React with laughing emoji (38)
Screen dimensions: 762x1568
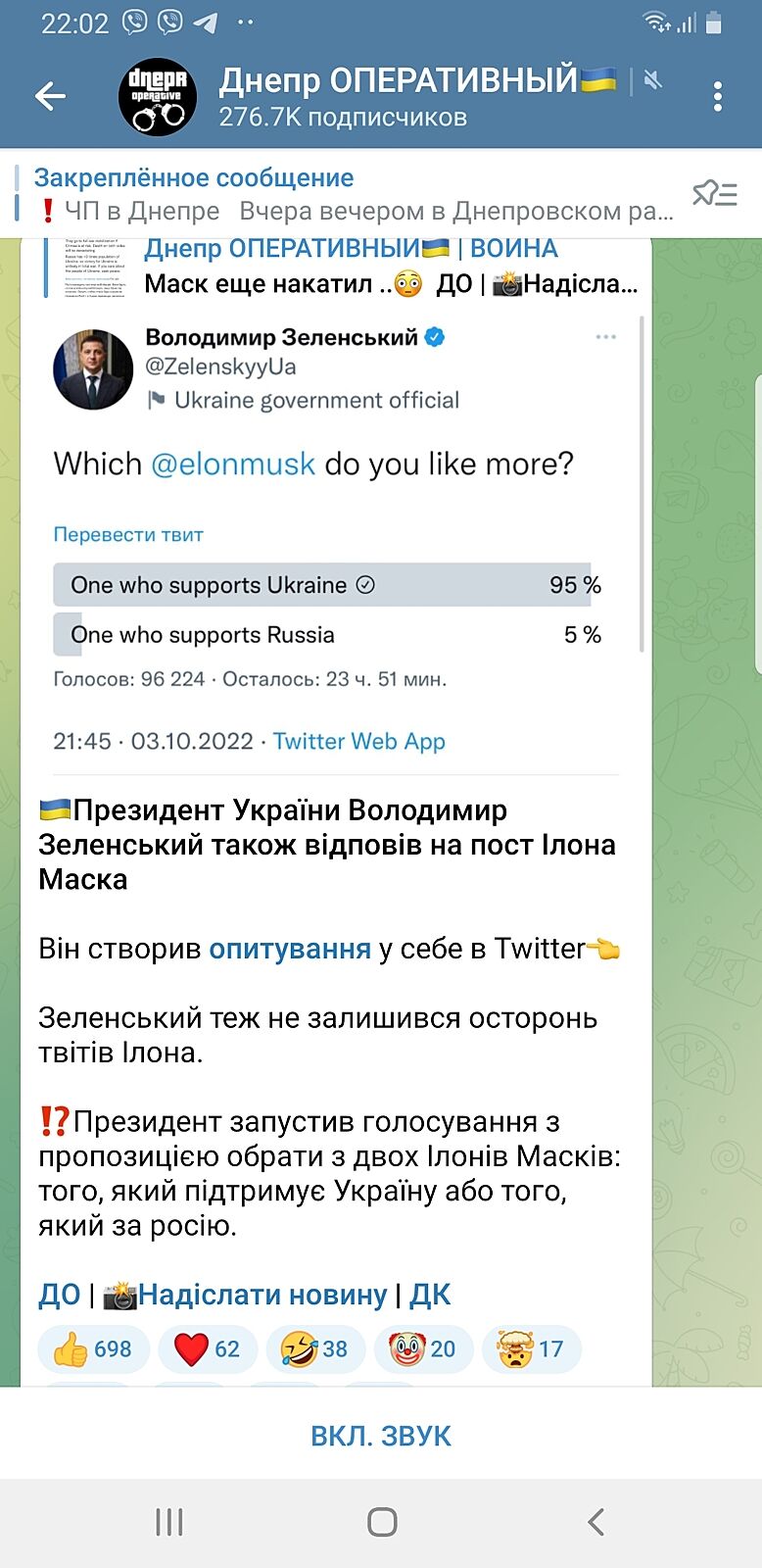314,1349
